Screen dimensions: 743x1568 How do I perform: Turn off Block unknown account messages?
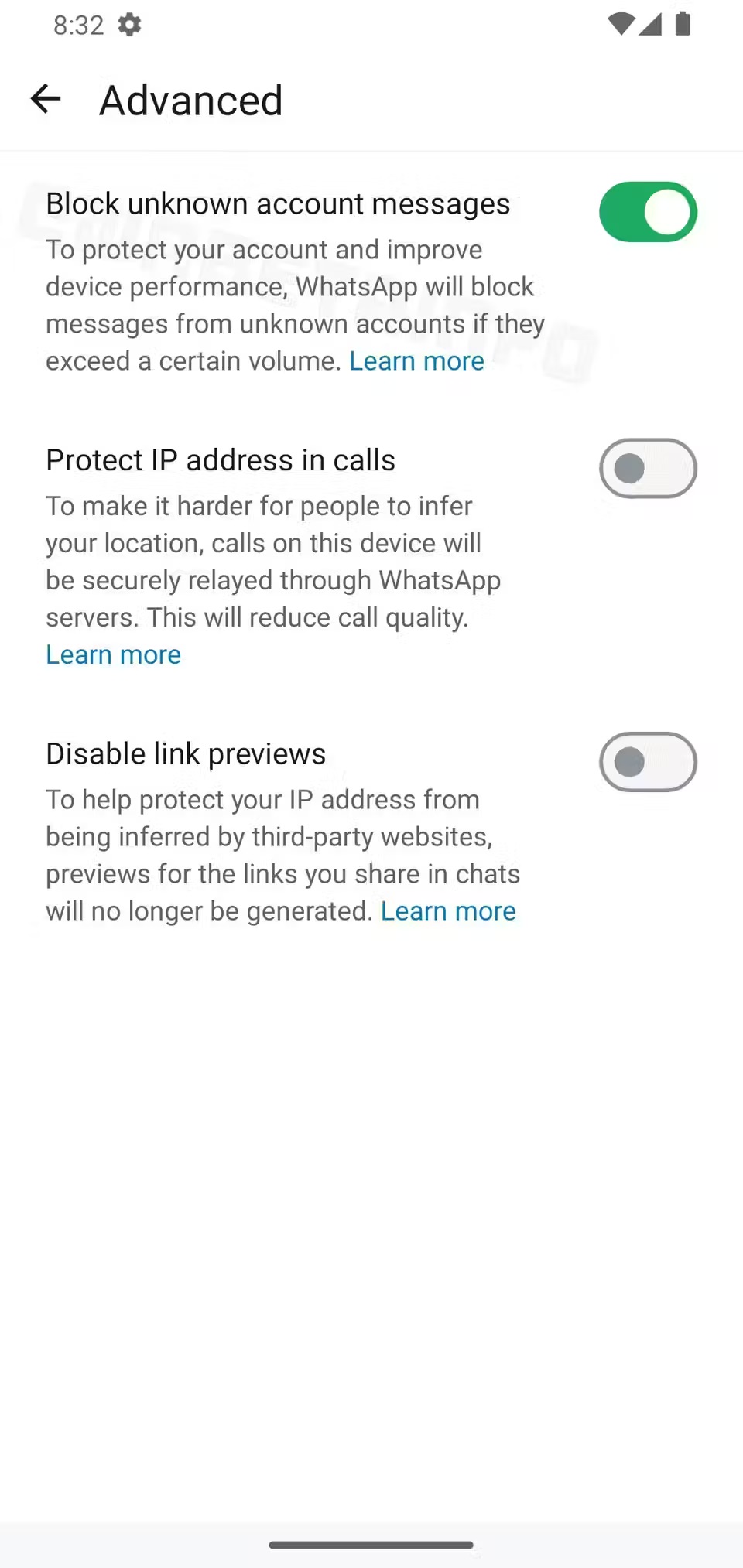pos(648,212)
